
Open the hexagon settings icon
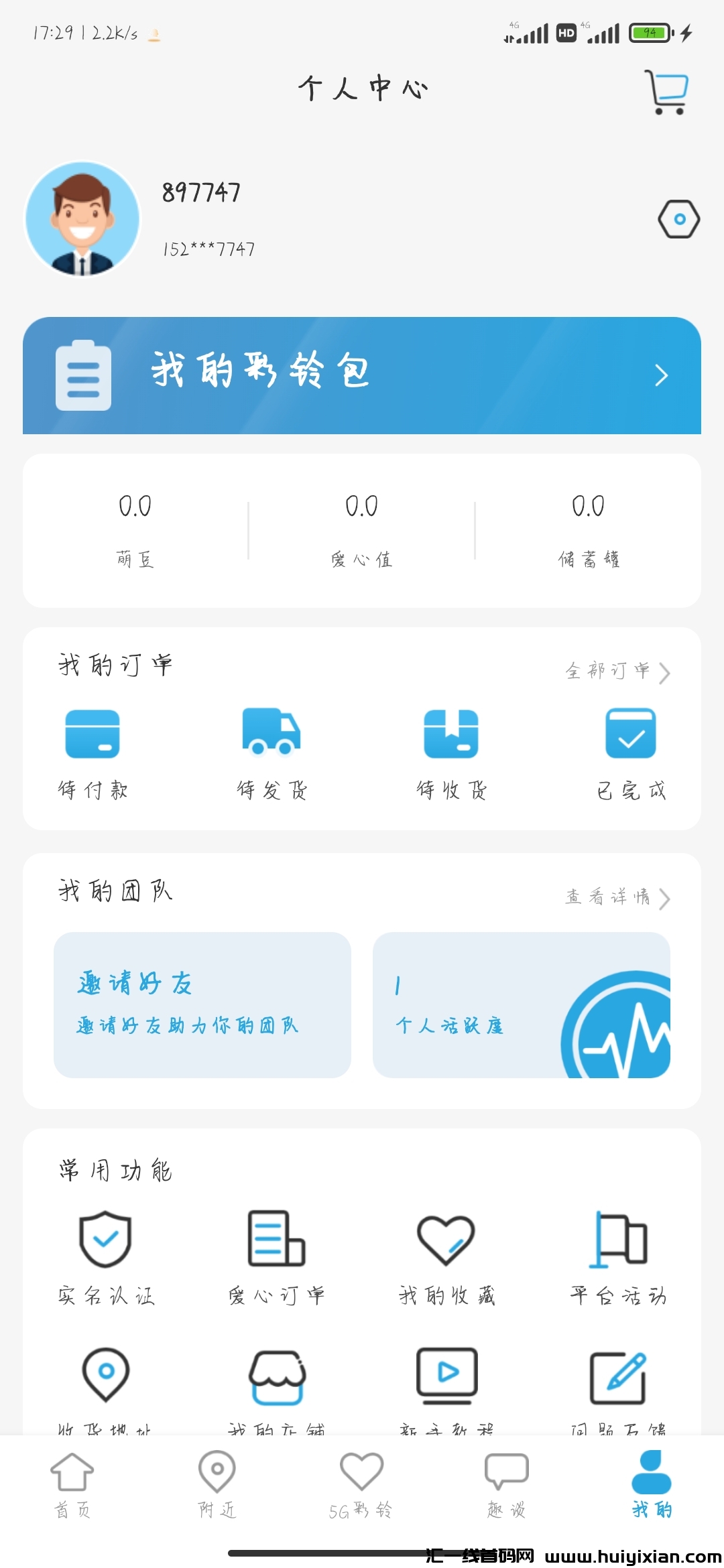coord(678,219)
